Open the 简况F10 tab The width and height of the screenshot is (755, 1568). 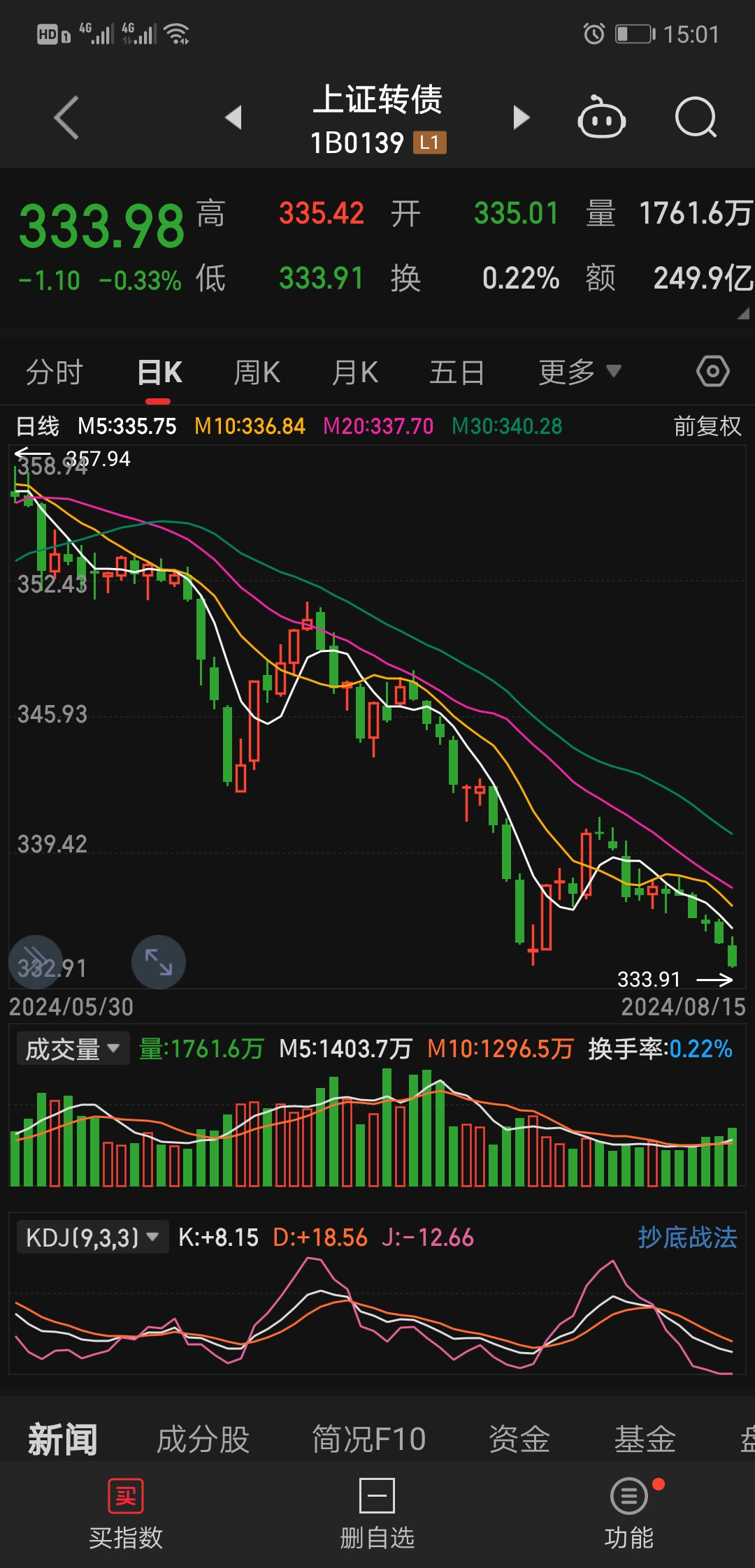[x=368, y=1439]
